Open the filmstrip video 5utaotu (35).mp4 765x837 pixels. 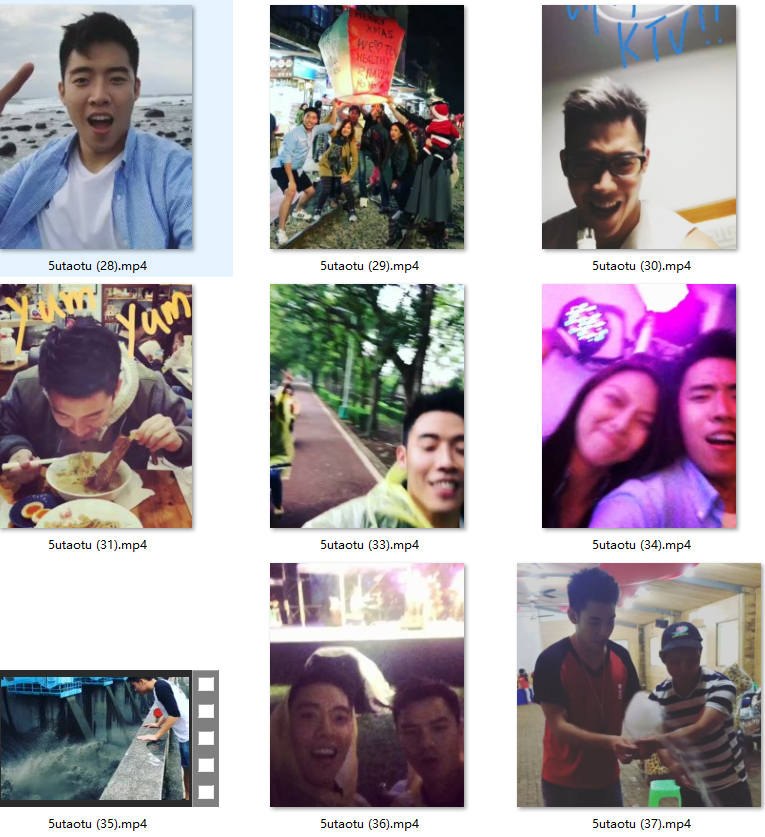[x=108, y=738]
